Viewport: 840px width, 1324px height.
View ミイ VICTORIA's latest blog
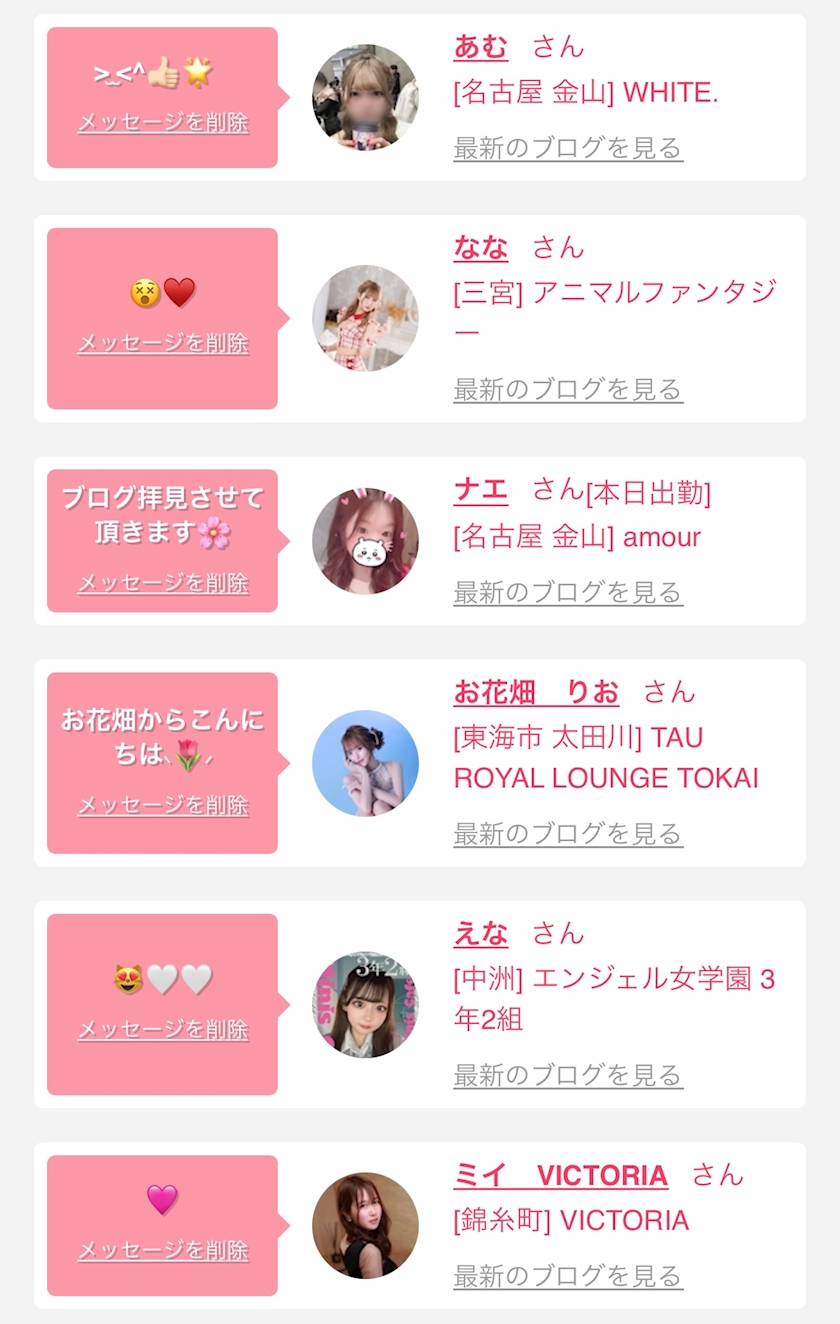point(568,1276)
